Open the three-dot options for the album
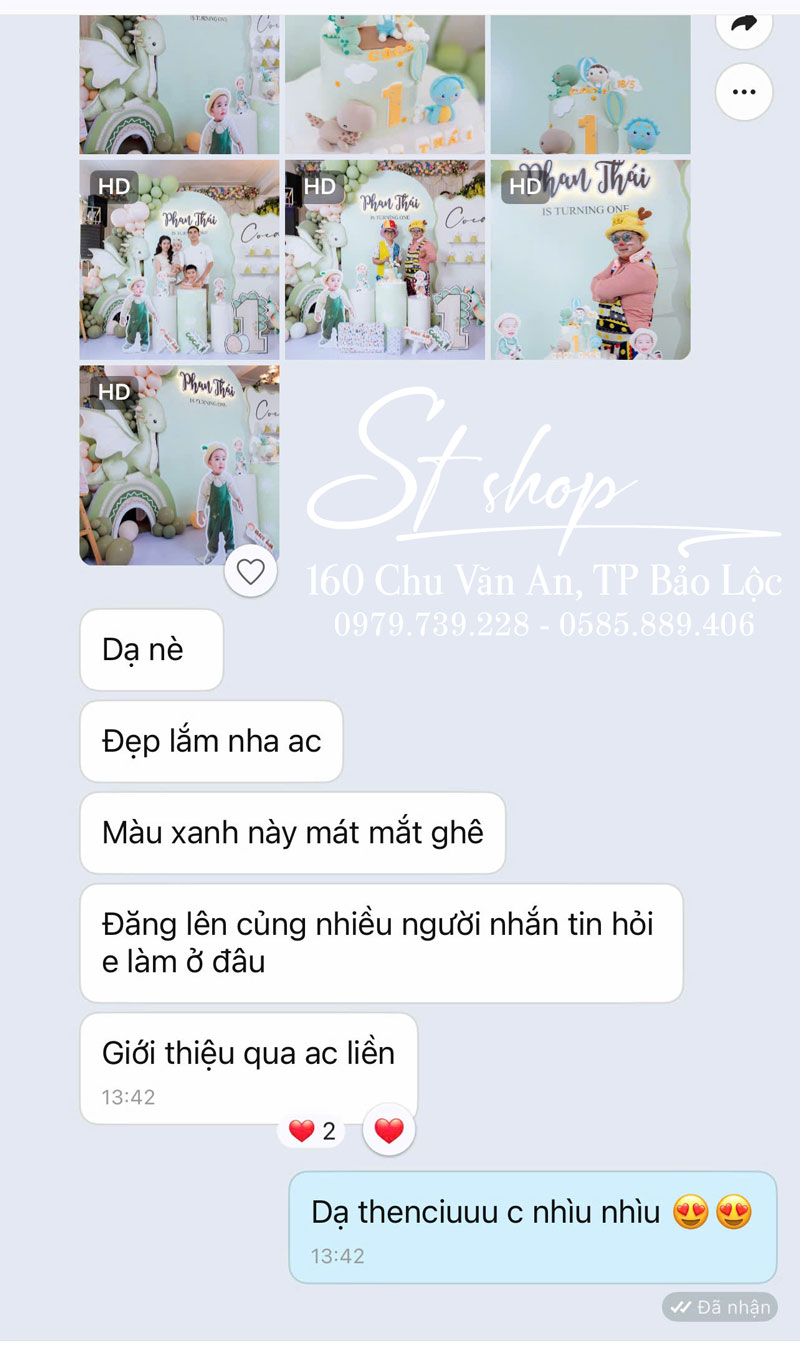 [743, 92]
